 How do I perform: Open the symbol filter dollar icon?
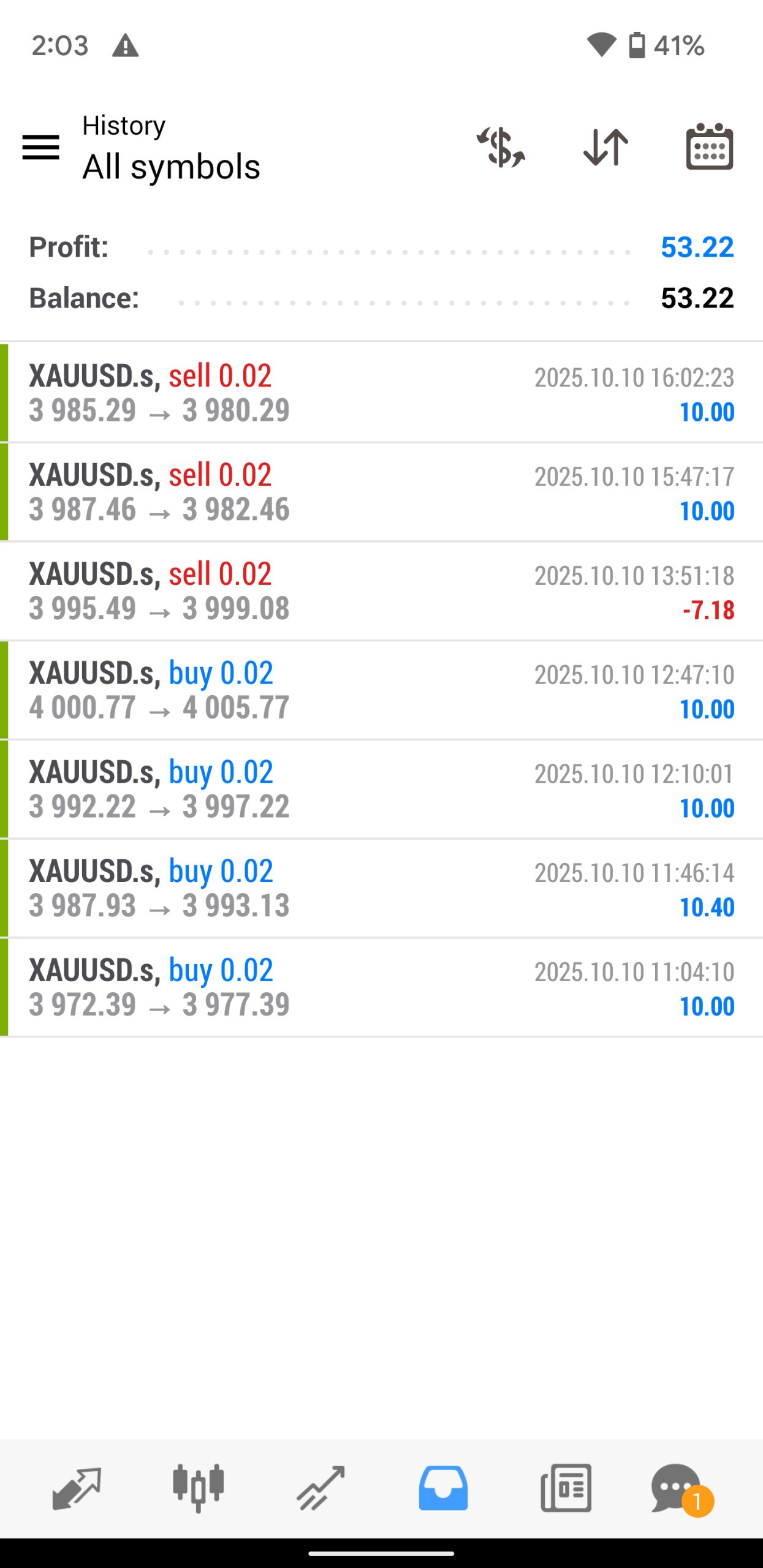(x=501, y=148)
